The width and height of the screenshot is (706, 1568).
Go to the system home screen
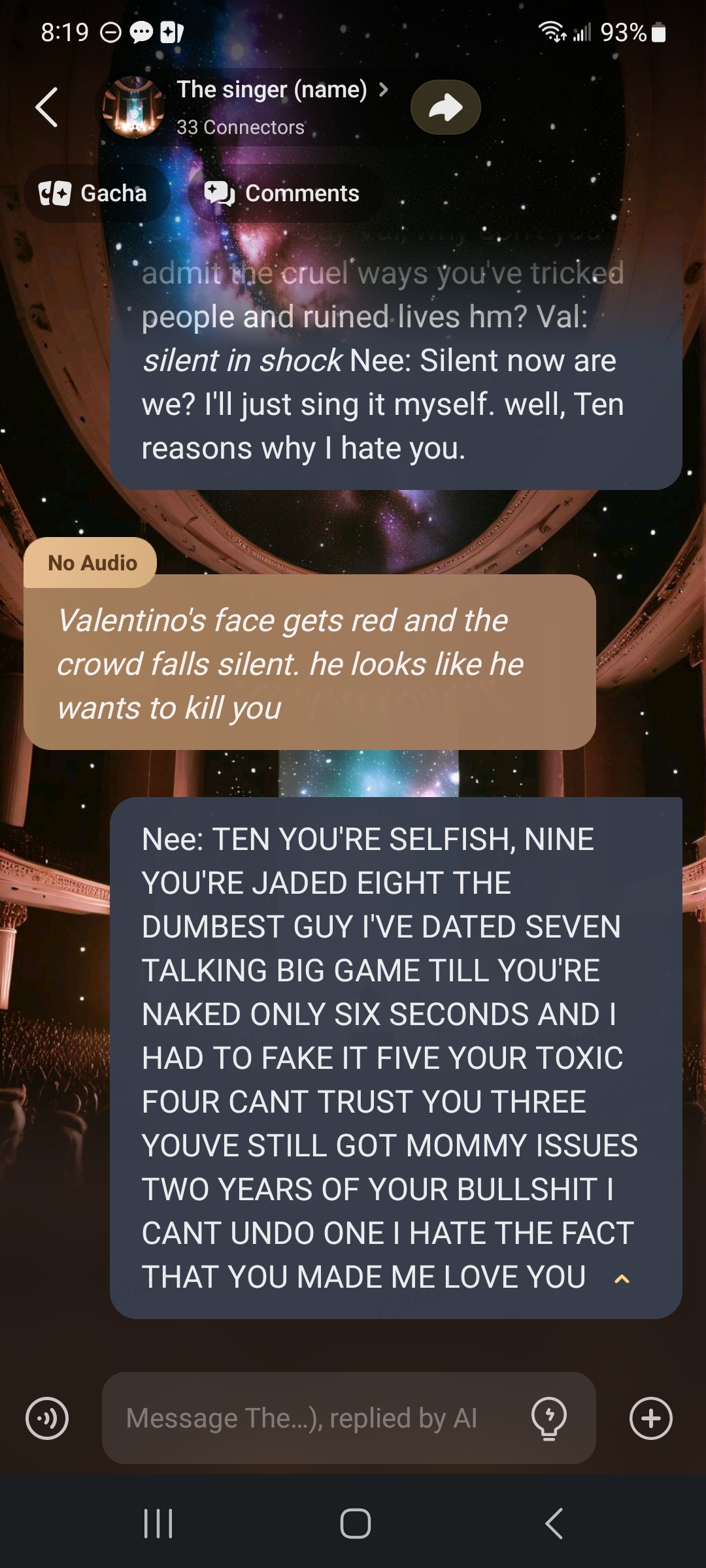point(355,1524)
